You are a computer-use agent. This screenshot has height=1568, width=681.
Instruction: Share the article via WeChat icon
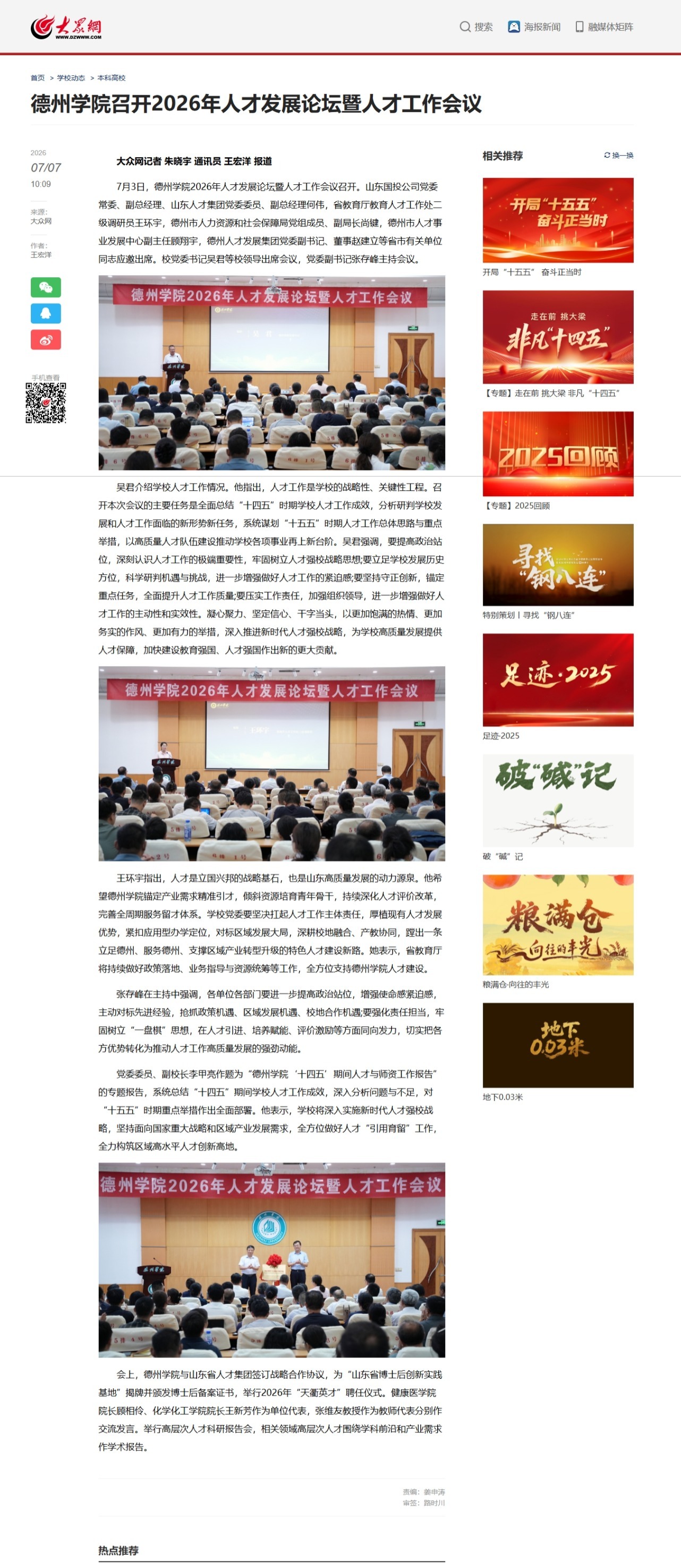coord(46,287)
